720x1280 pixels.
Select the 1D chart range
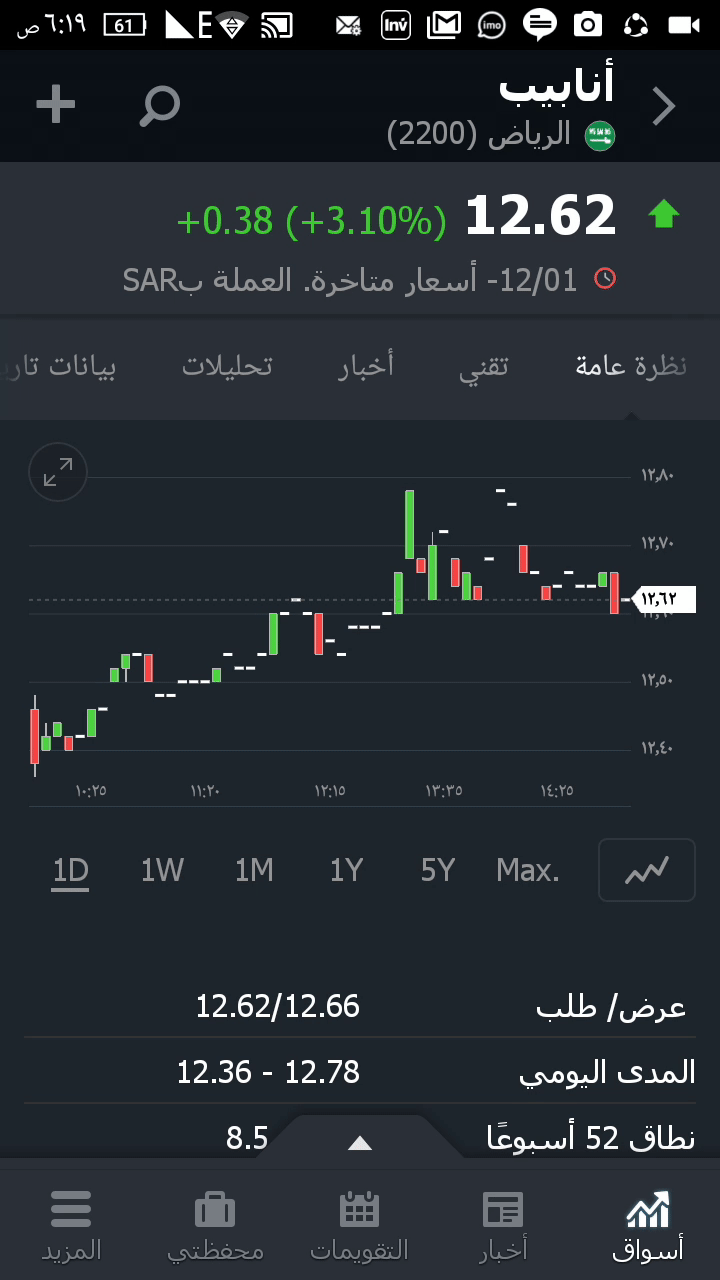click(71, 871)
